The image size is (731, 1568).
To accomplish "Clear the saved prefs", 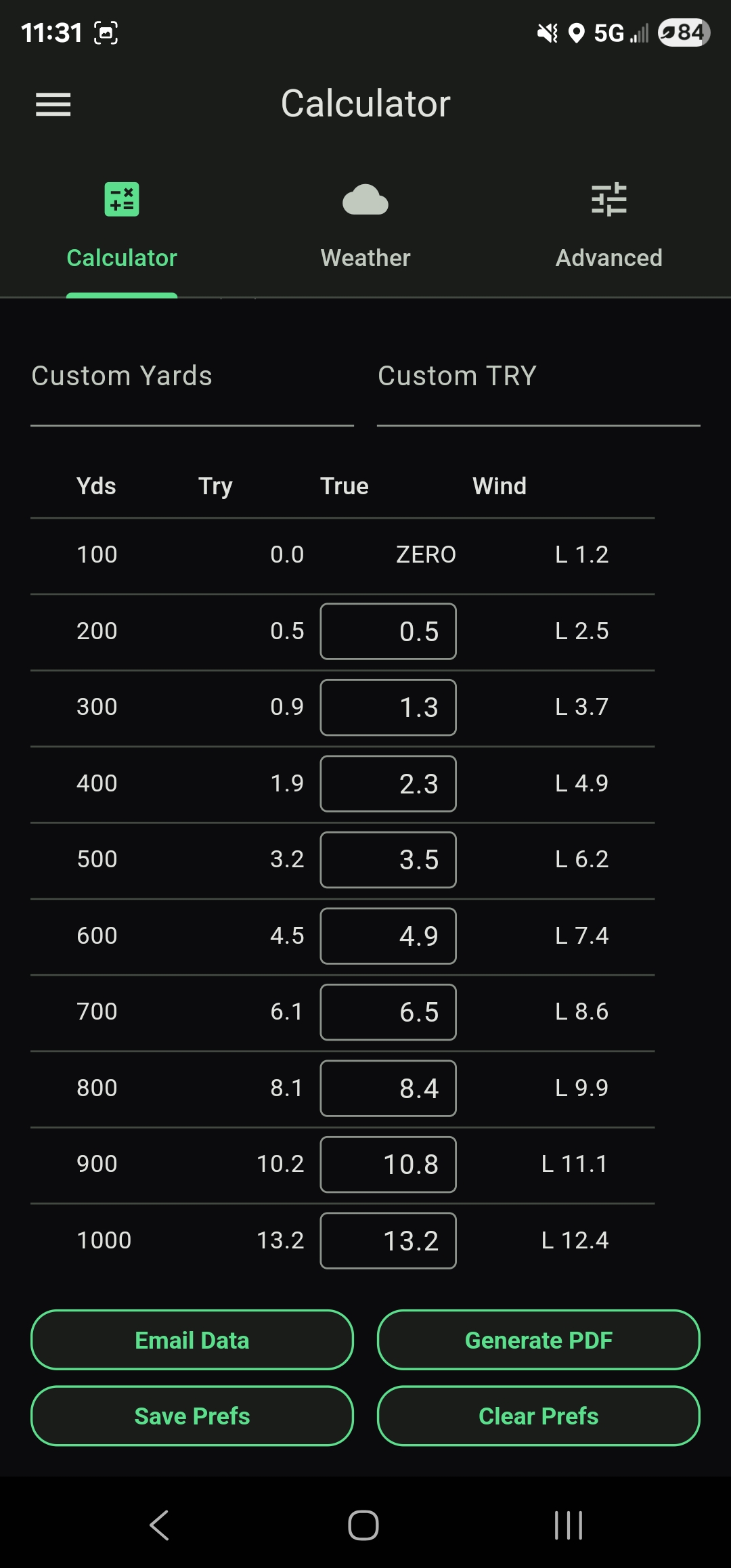I will pos(538,1416).
